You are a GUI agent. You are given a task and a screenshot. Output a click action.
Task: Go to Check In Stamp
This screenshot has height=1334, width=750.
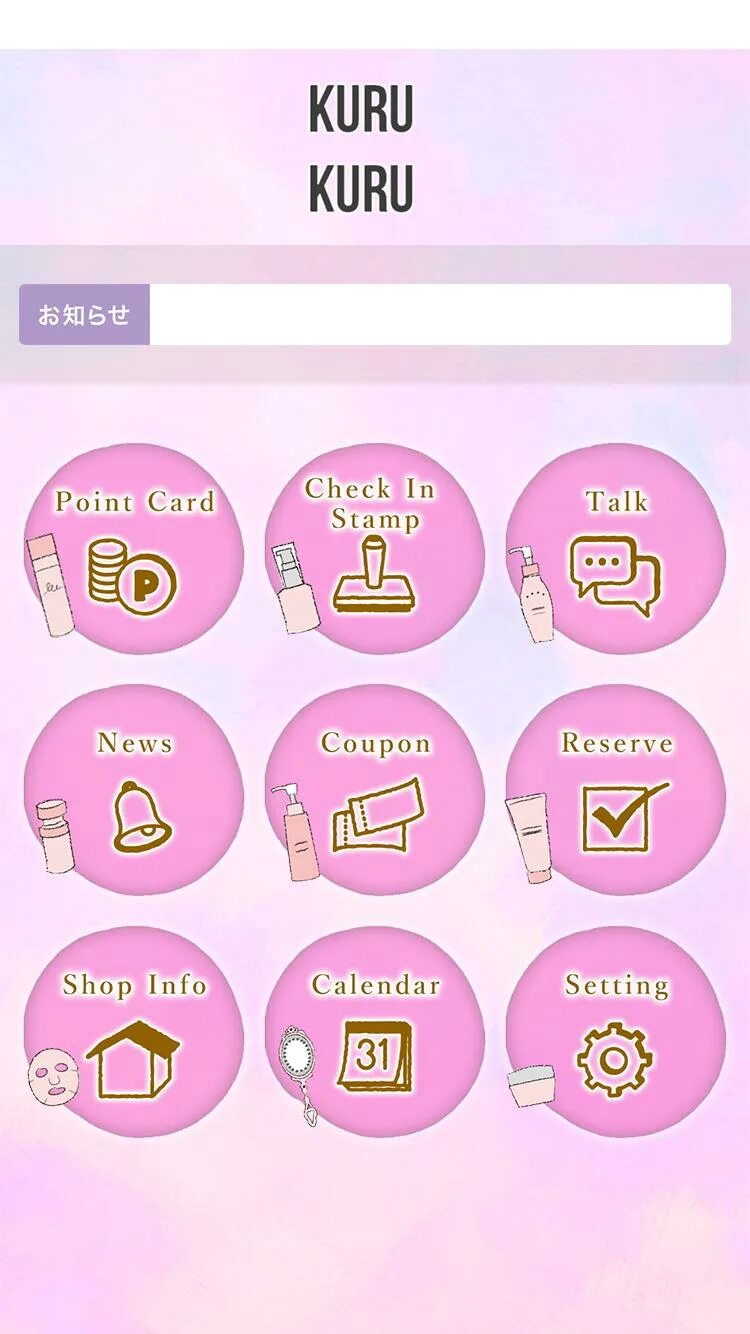375,549
